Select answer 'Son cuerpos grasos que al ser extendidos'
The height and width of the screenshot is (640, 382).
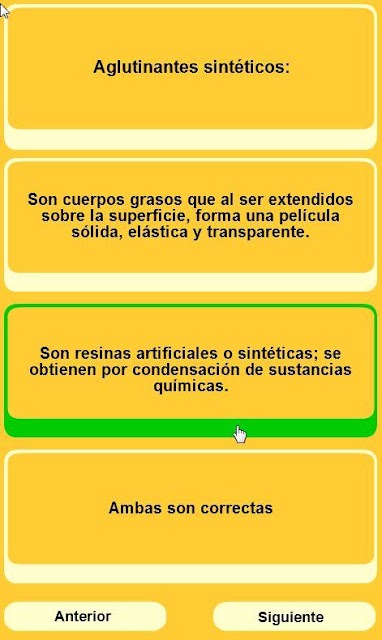tap(191, 224)
